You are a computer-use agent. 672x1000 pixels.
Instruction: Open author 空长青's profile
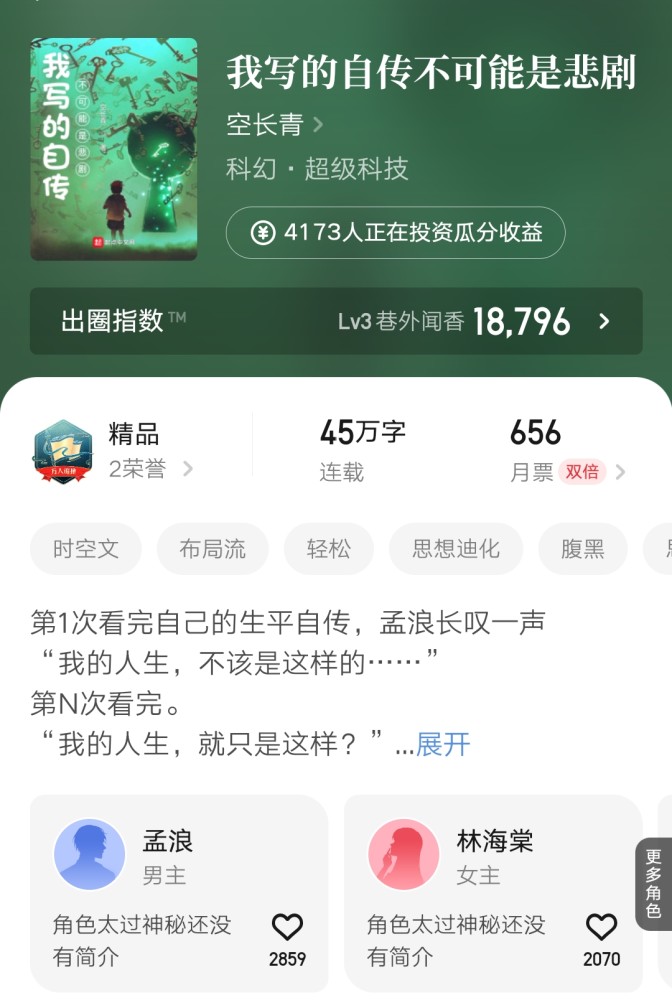tap(274, 124)
